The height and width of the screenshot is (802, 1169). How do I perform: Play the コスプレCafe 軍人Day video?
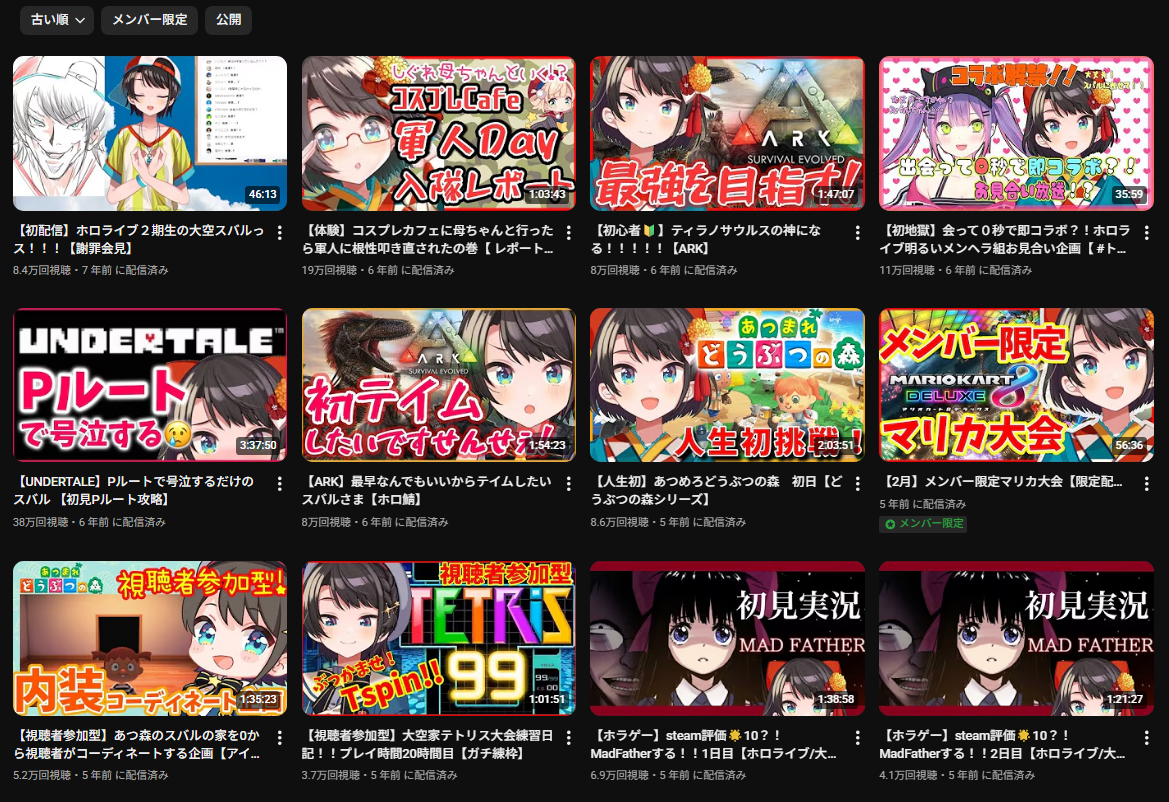438,133
